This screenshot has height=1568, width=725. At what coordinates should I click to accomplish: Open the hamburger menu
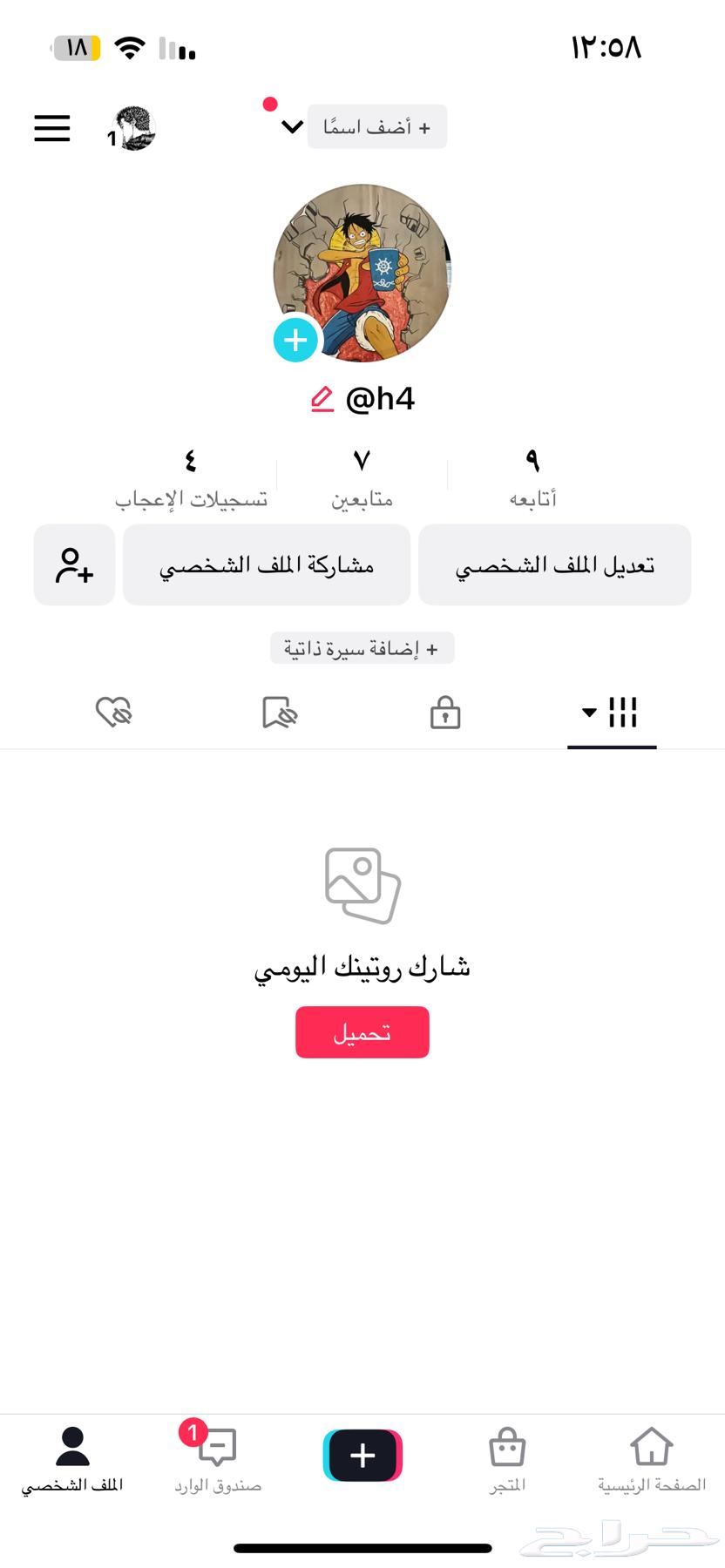[52, 128]
